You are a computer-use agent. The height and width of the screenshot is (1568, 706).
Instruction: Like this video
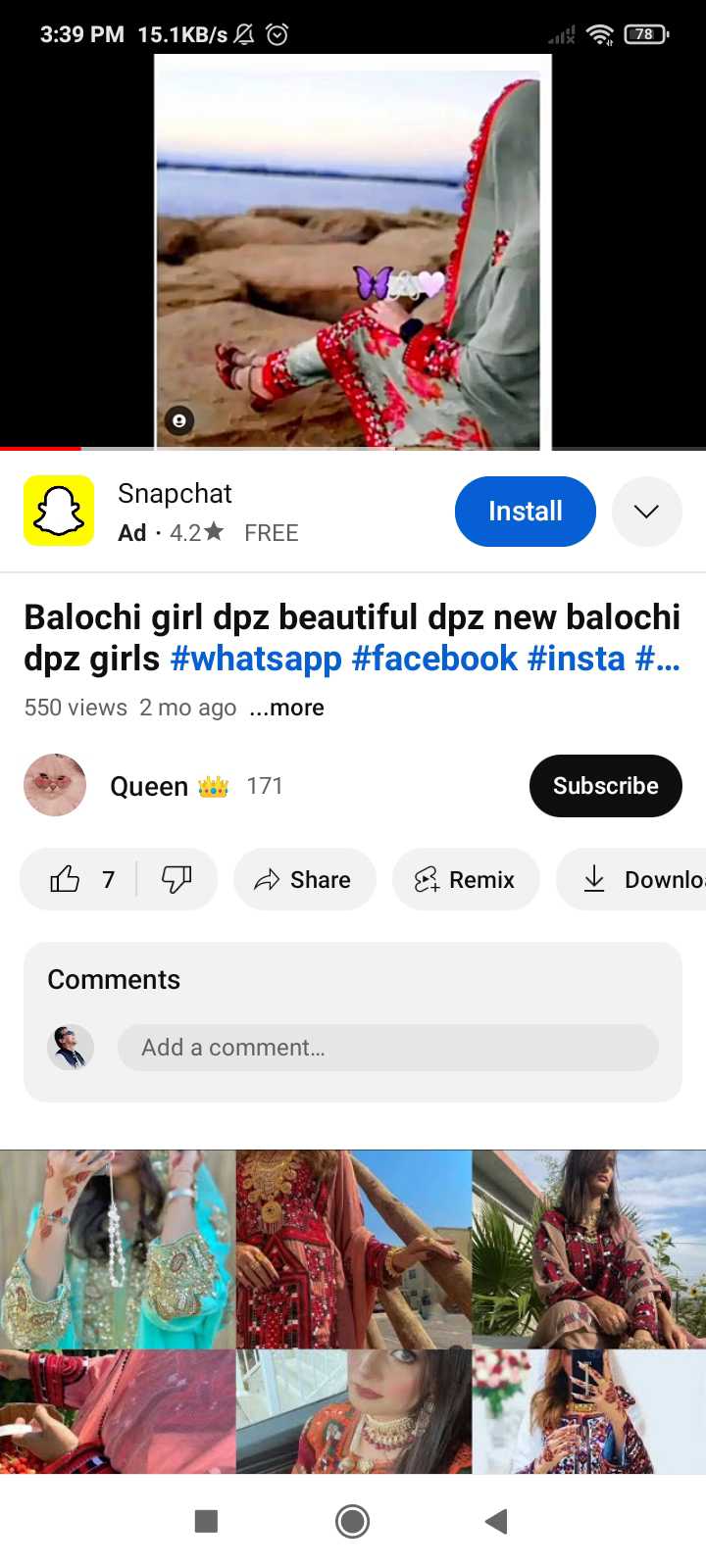pyautogui.click(x=80, y=880)
